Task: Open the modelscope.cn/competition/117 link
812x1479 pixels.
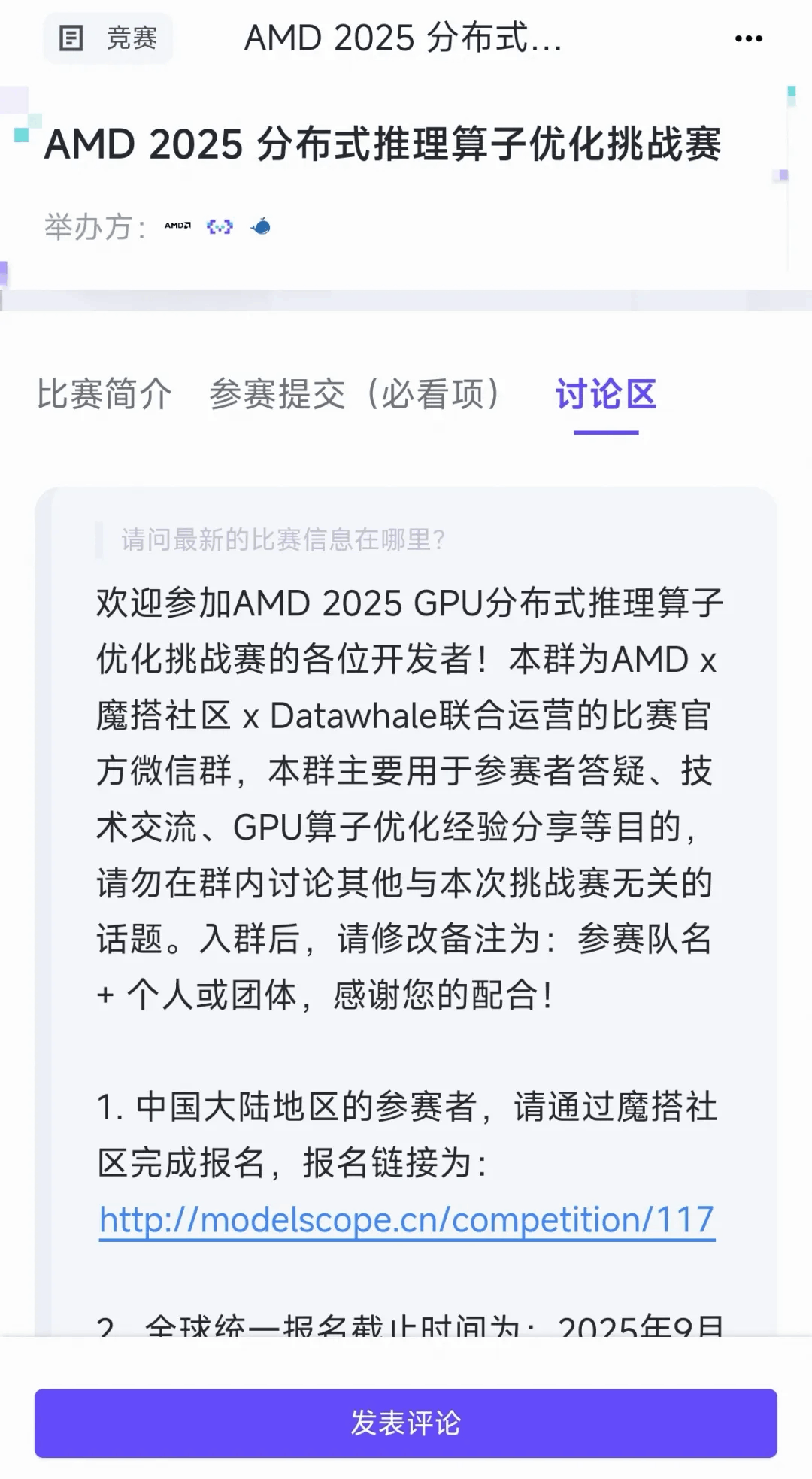Action: click(x=406, y=1220)
